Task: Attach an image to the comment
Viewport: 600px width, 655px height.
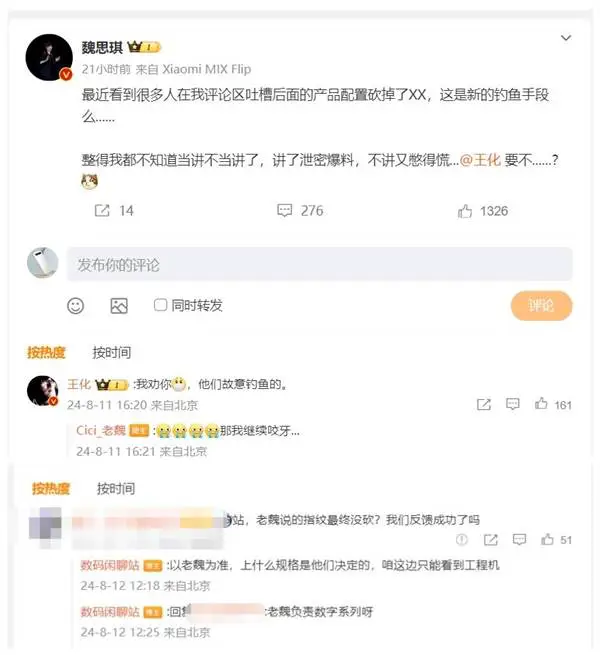Action: click(118, 305)
